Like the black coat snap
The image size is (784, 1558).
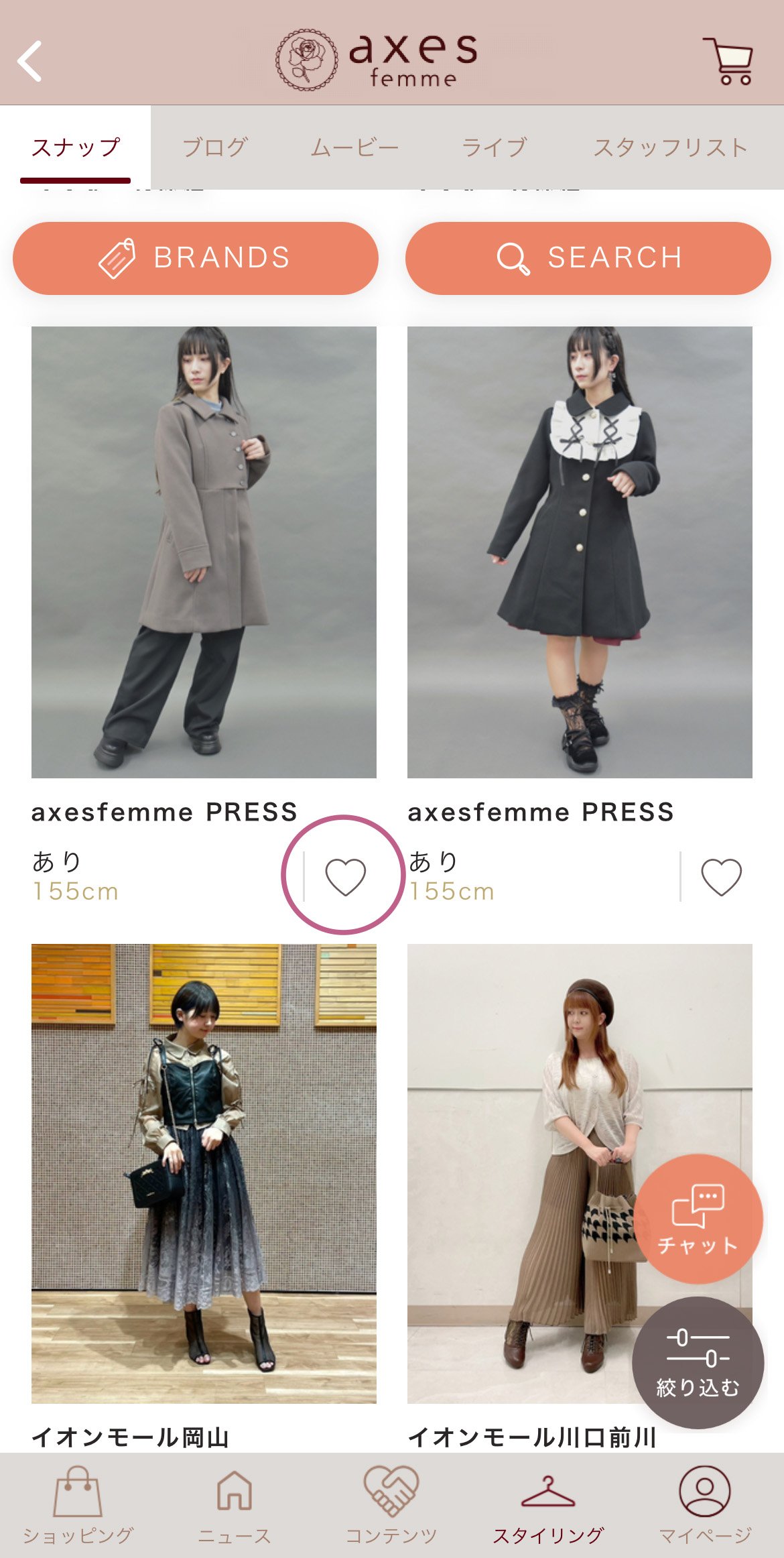coord(721,876)
